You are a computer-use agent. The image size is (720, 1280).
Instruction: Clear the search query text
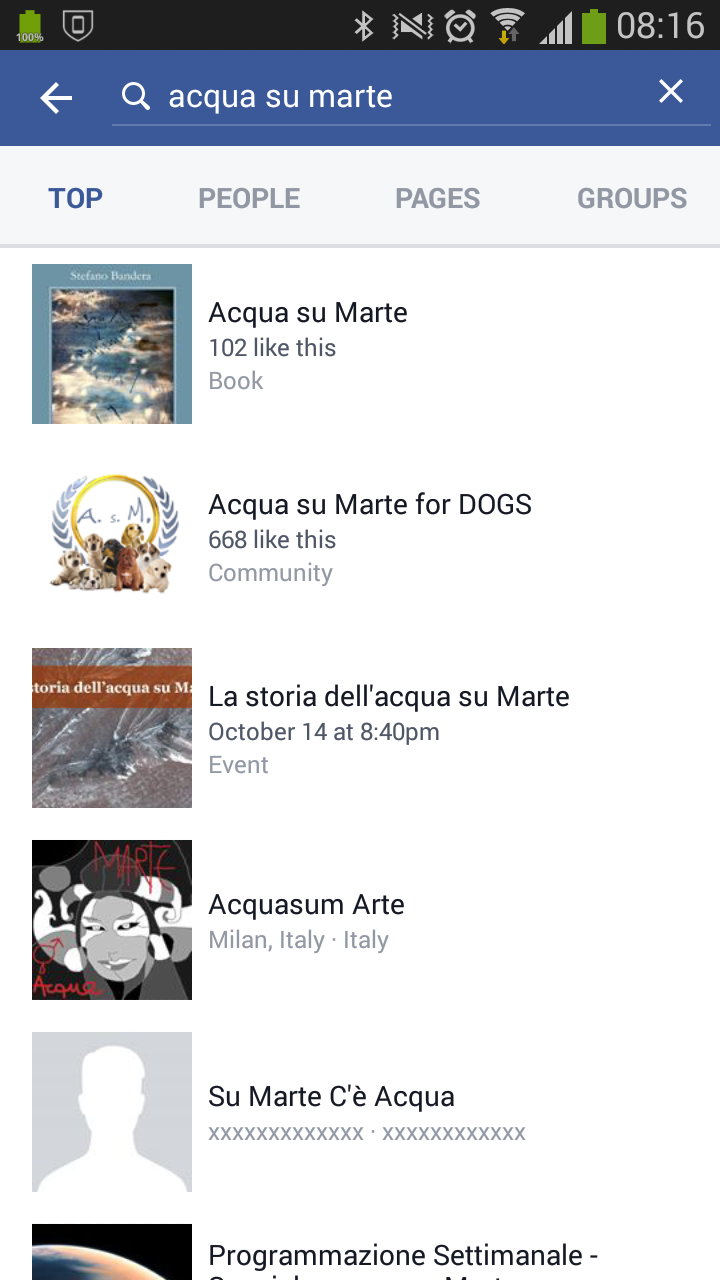670,93
